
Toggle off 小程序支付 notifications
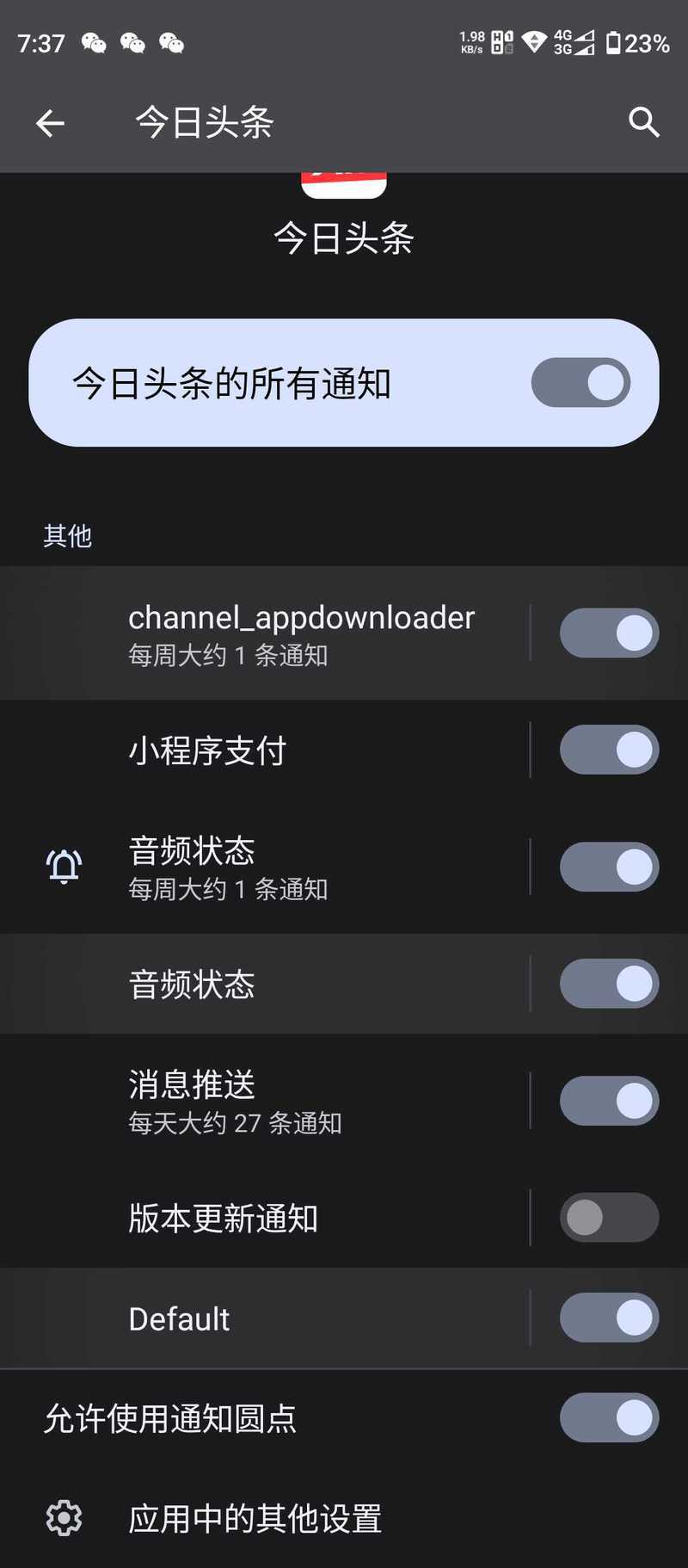[x=609, y=750]
